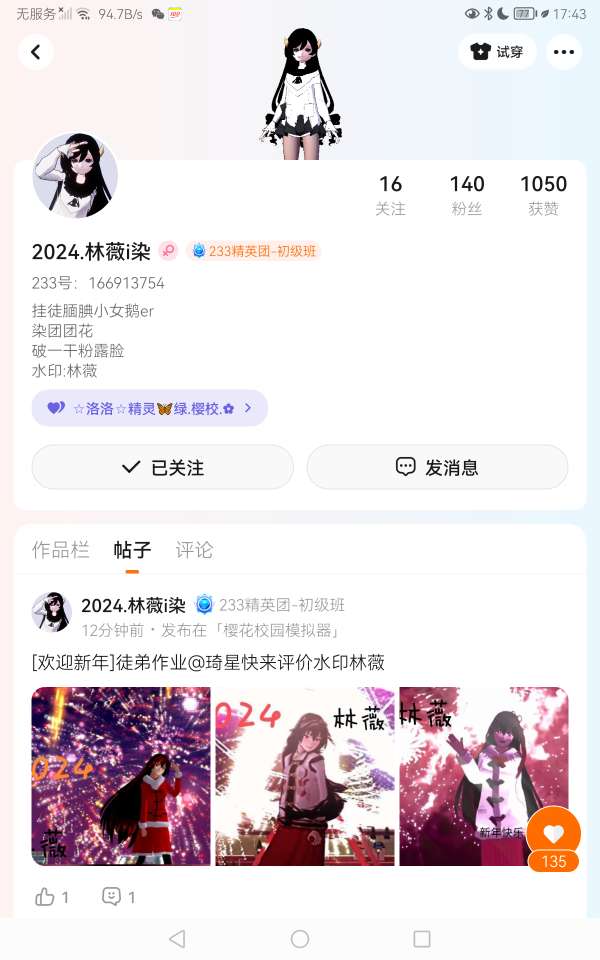Open comments on the post
Image resolution: width=600 pixels, height=960 pixels.
[118, 897]
